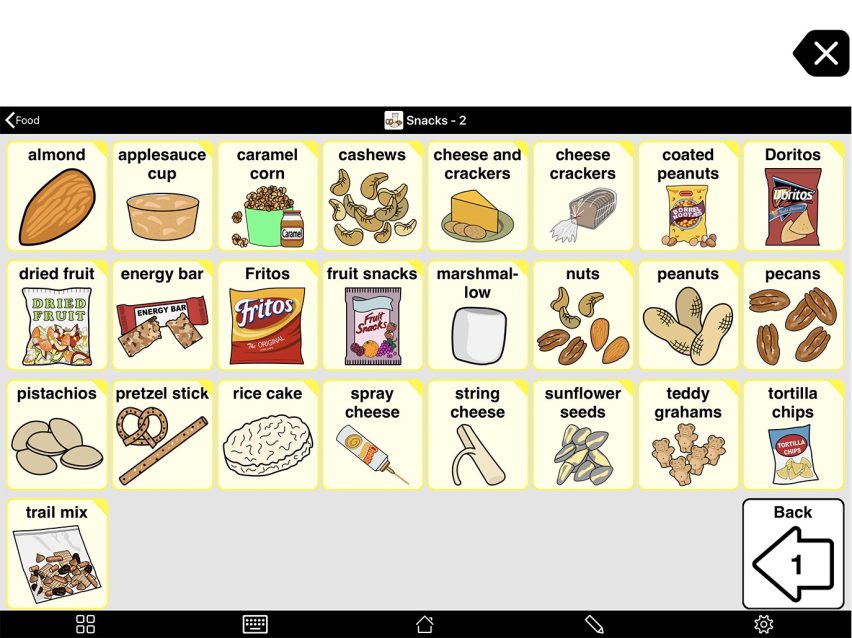Image resolution: width=852 pixels, height=638 pixels.
Task: Go to the home page
Action: click(425, 624)
